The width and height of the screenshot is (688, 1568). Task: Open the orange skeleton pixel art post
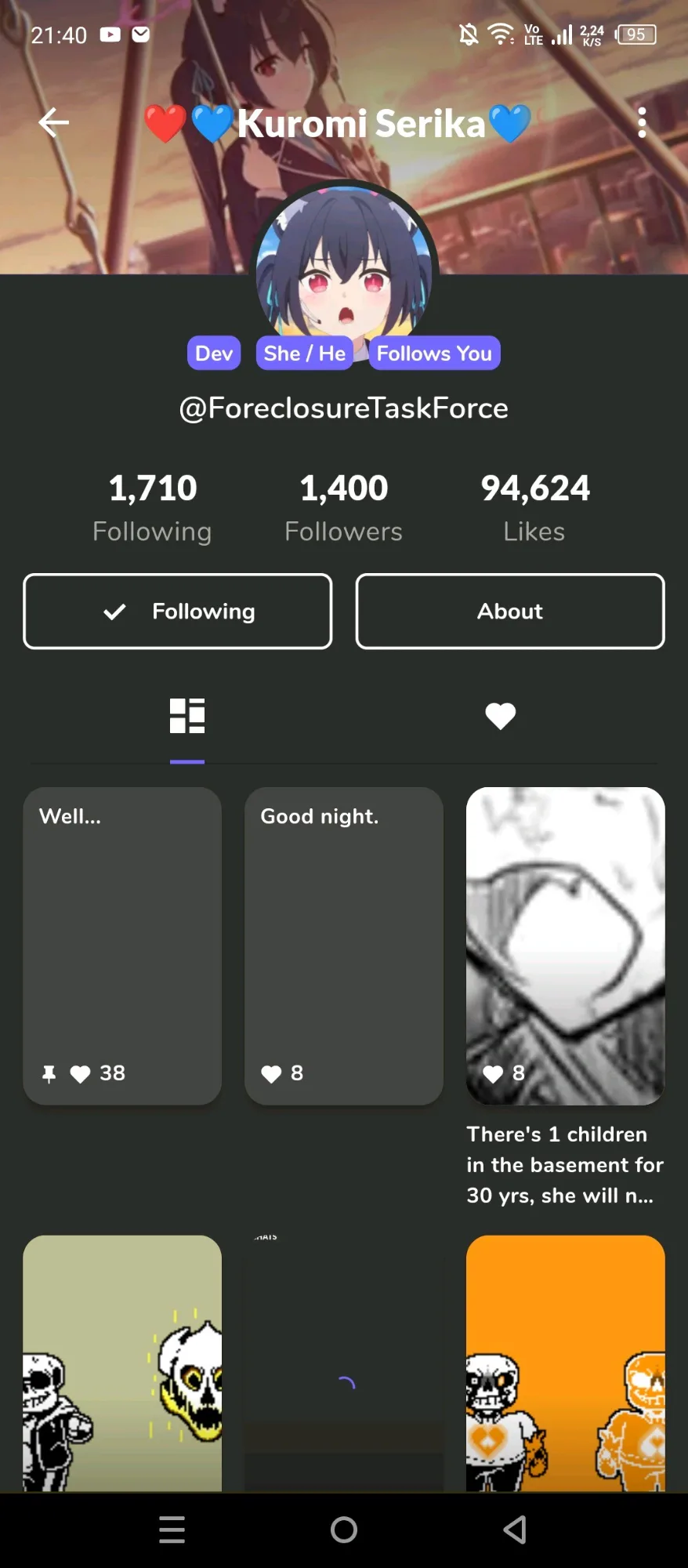[x=565, y=1363]
